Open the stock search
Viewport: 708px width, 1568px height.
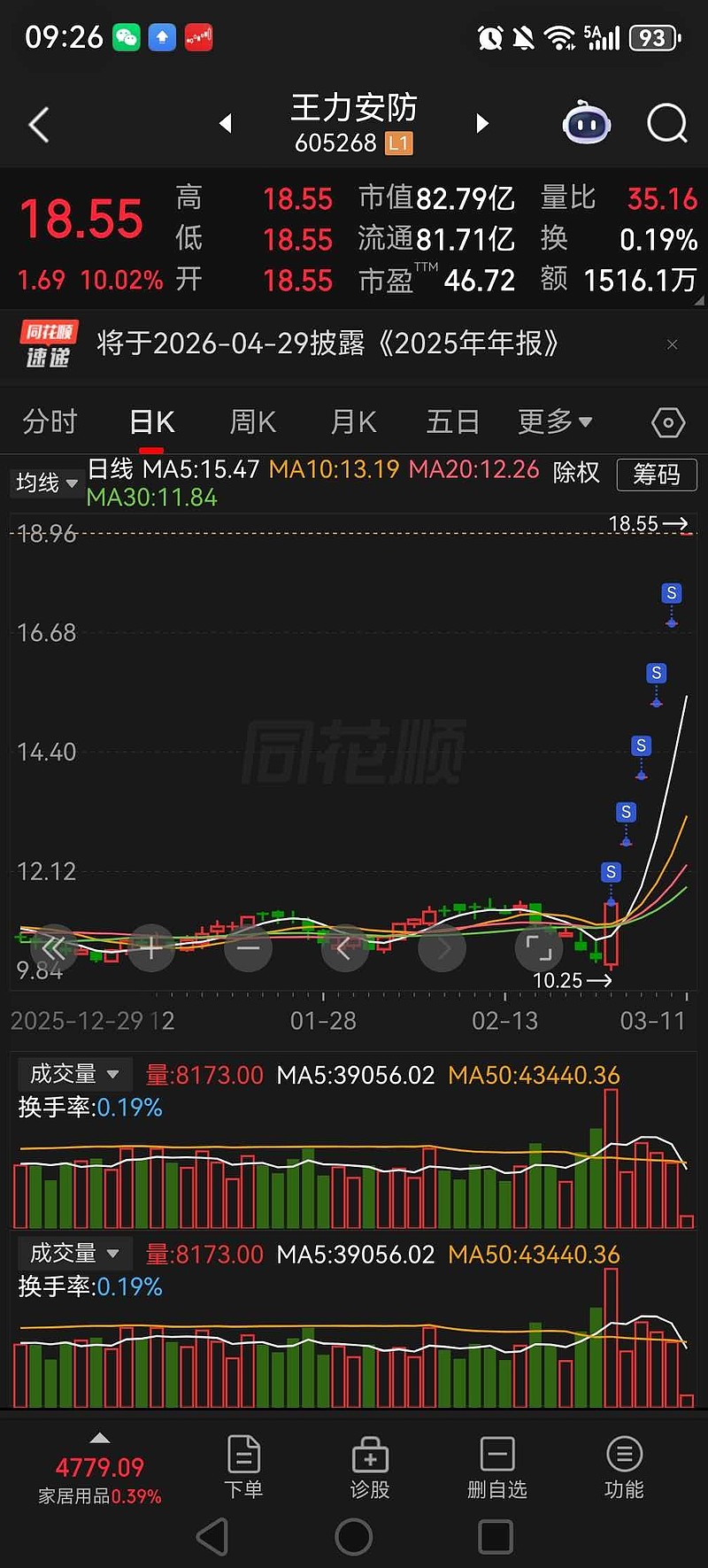(667, 124)
